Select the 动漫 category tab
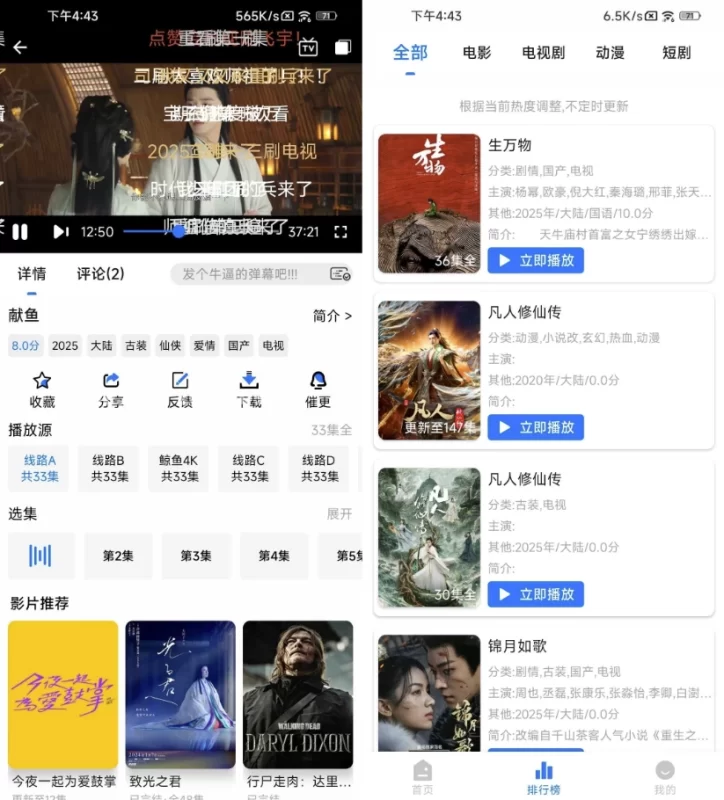 [609, 53]
